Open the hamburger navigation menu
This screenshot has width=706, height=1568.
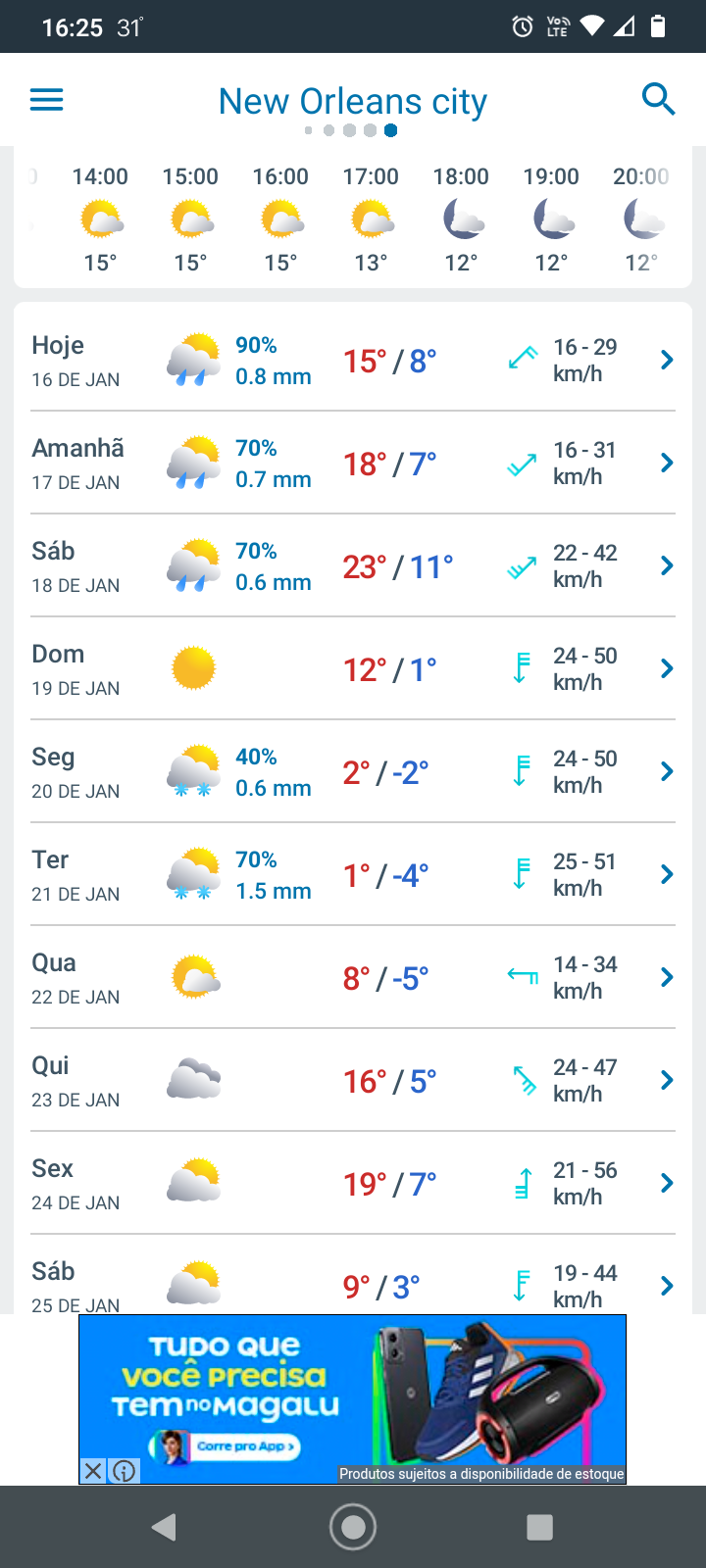click(47, 100)
